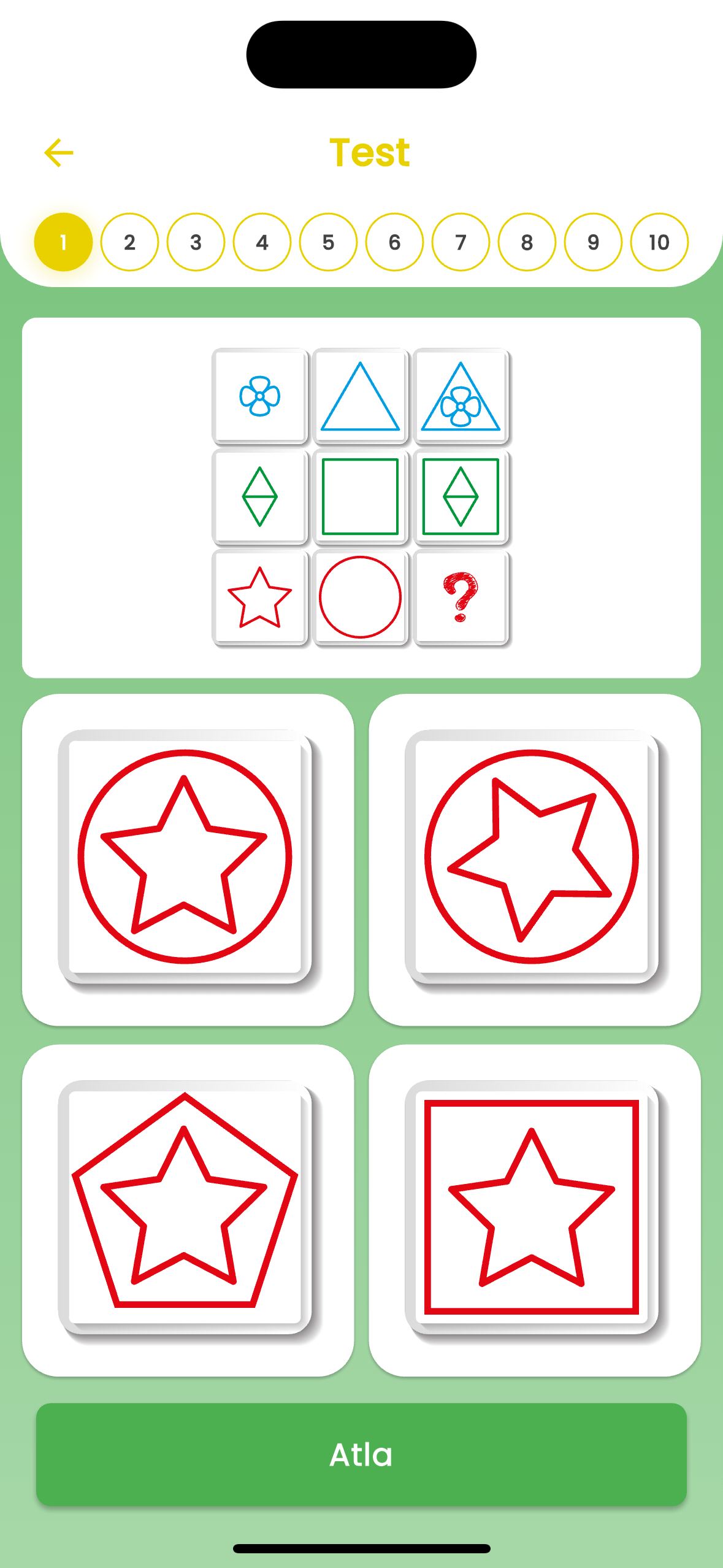This screenshot has height=1568, width=723.
Task: Skip this question with the Atla button
Action: [x=361, y=1454]
